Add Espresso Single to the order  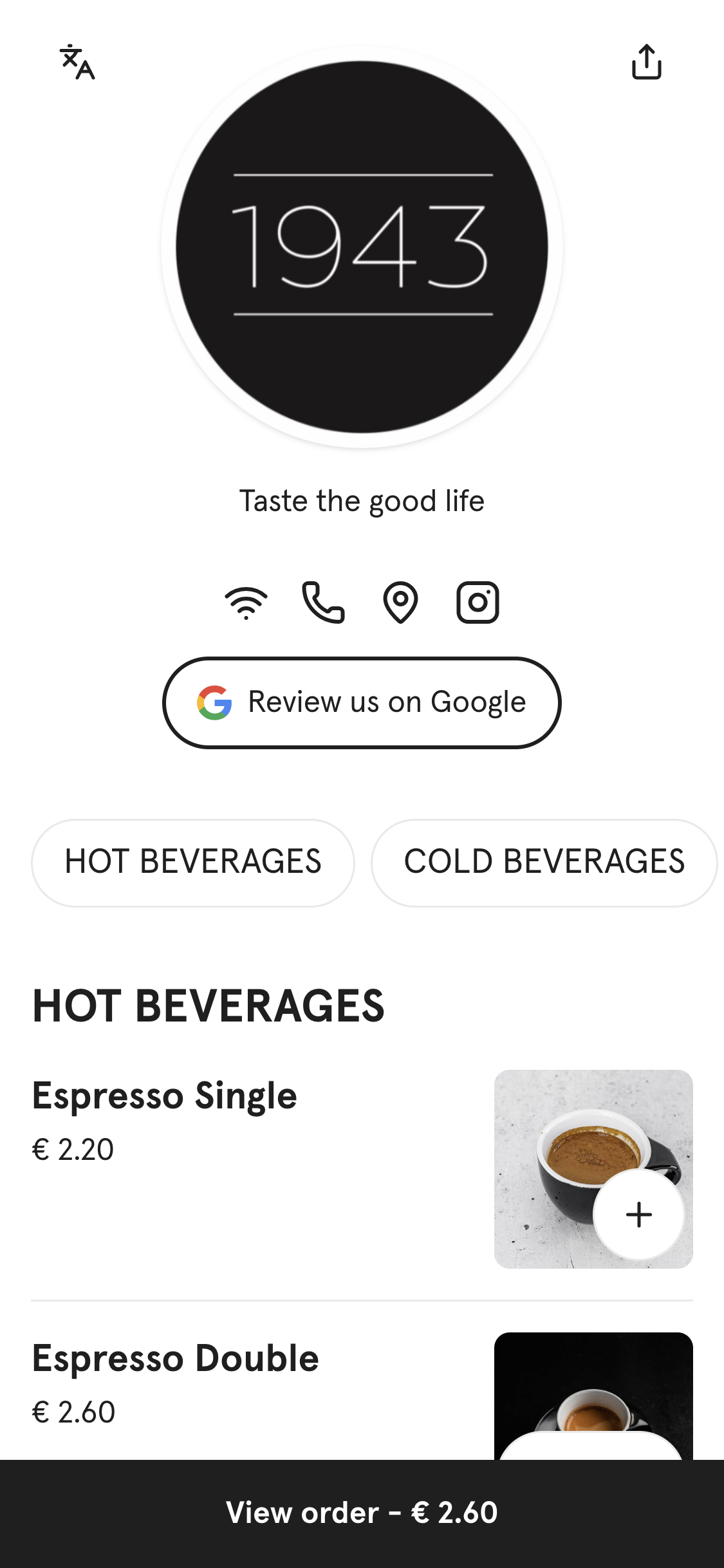[x=638, y=1215]
